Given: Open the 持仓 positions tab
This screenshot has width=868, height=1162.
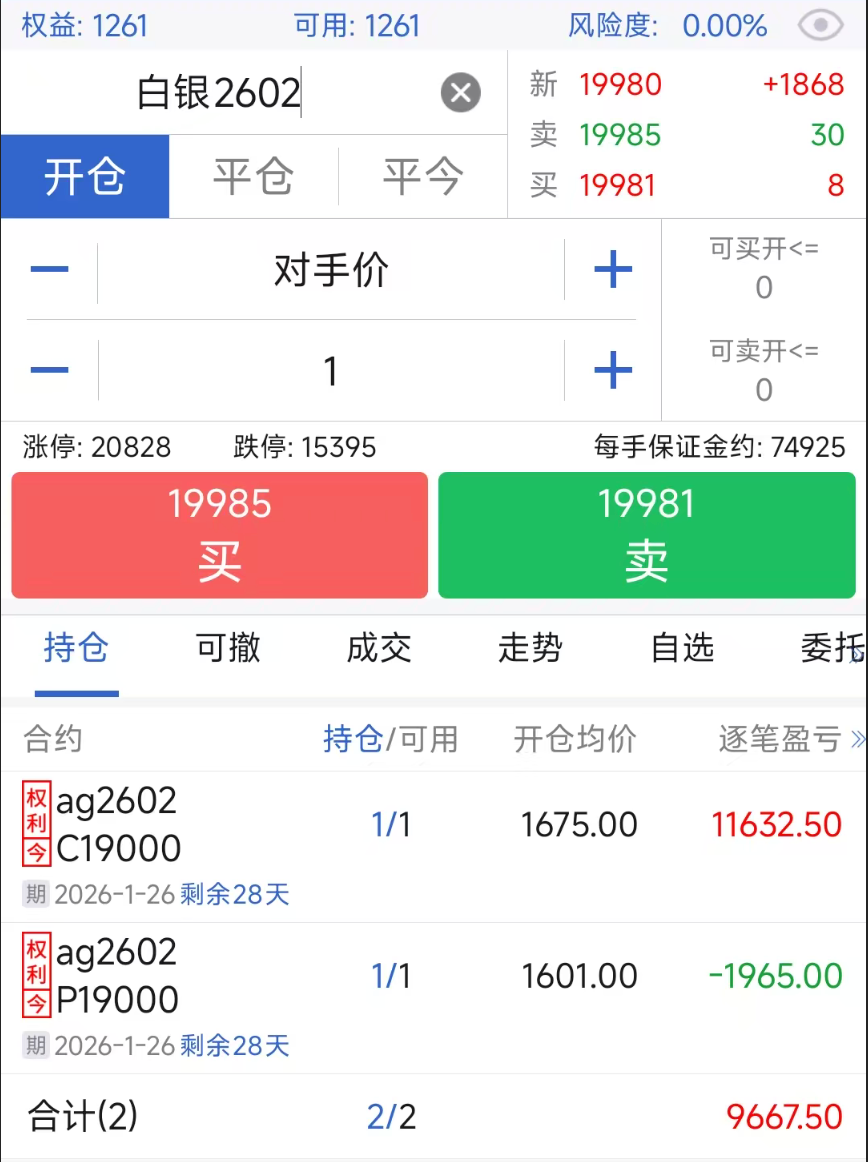Looking at the screenshot, I should [x=76, y=649].
